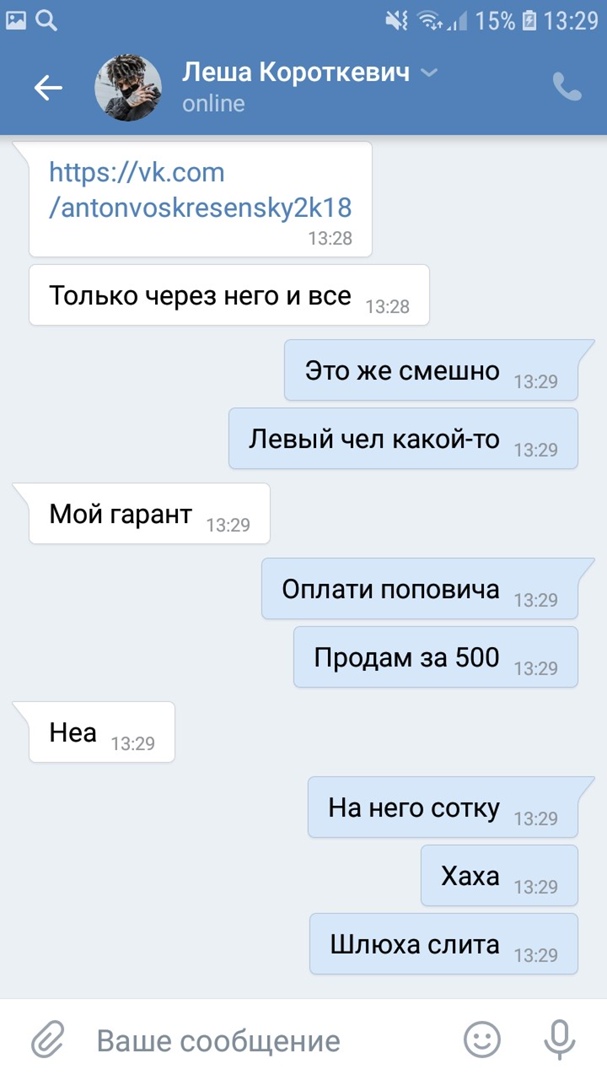Go back to the conversations list

[48, 88]
